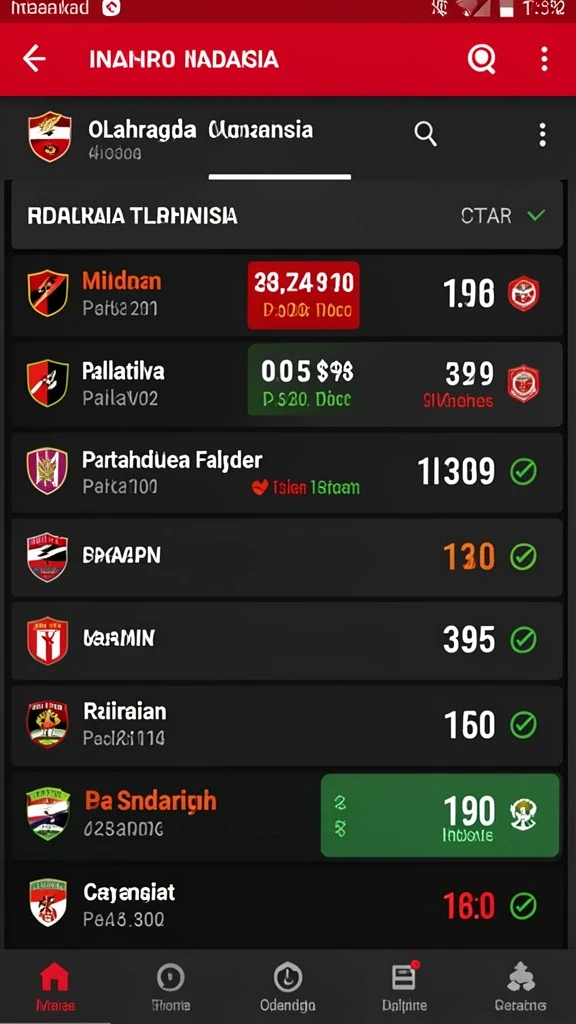Screen dimensions: 576x1024
Task: Switch to the Odendgia tab
Action: click(x=287, y=987)
